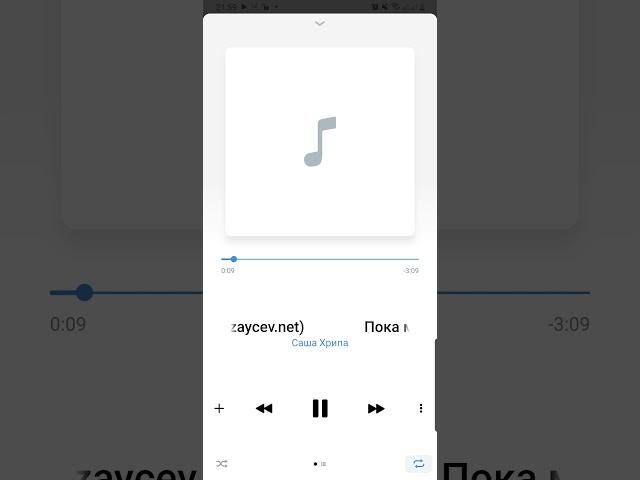Tap the album art placeholder

click(x=320, y=141)
